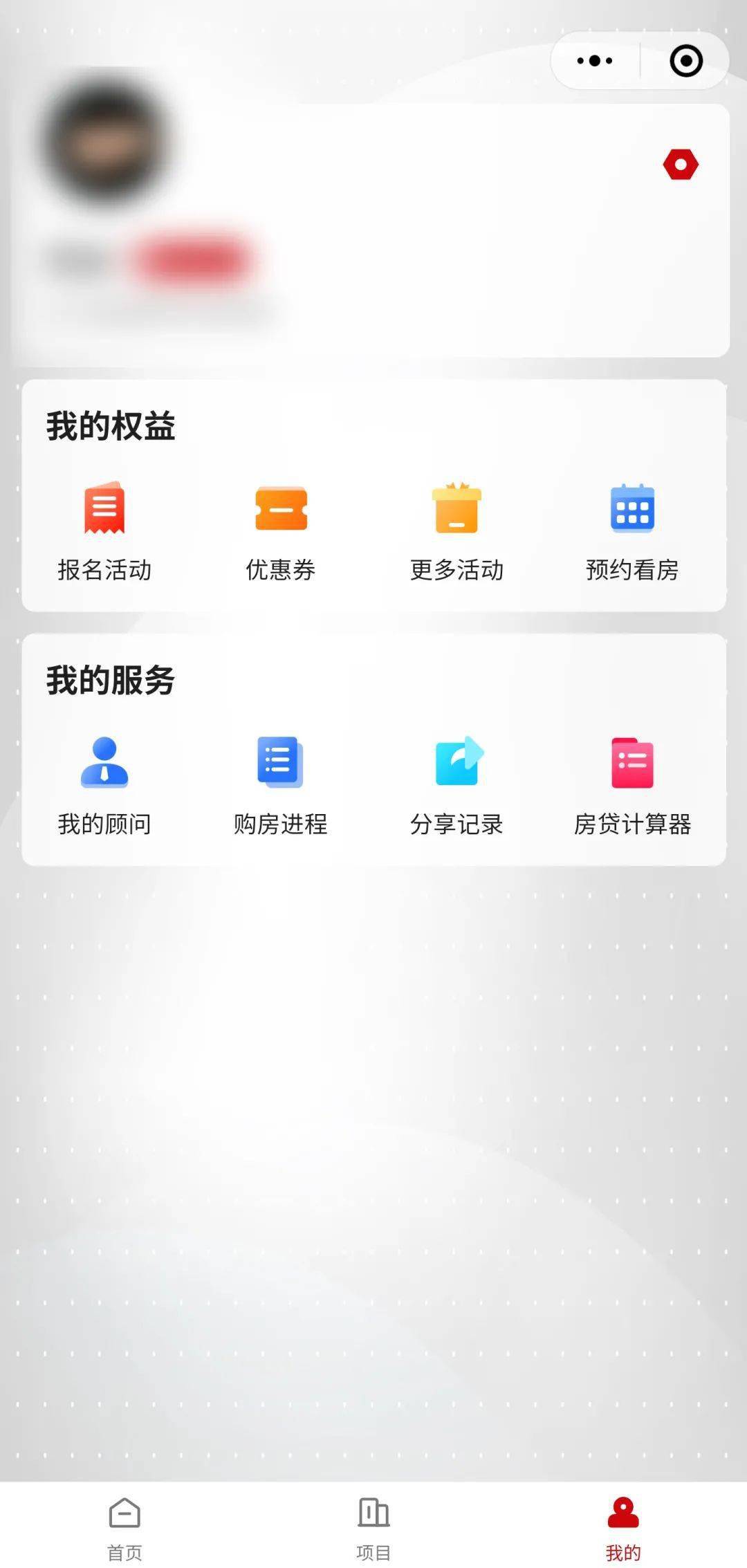Open settings via the red hexagon icon
Image resolution: width=747 pixels, height=1568 pixels.
point(681,165)
